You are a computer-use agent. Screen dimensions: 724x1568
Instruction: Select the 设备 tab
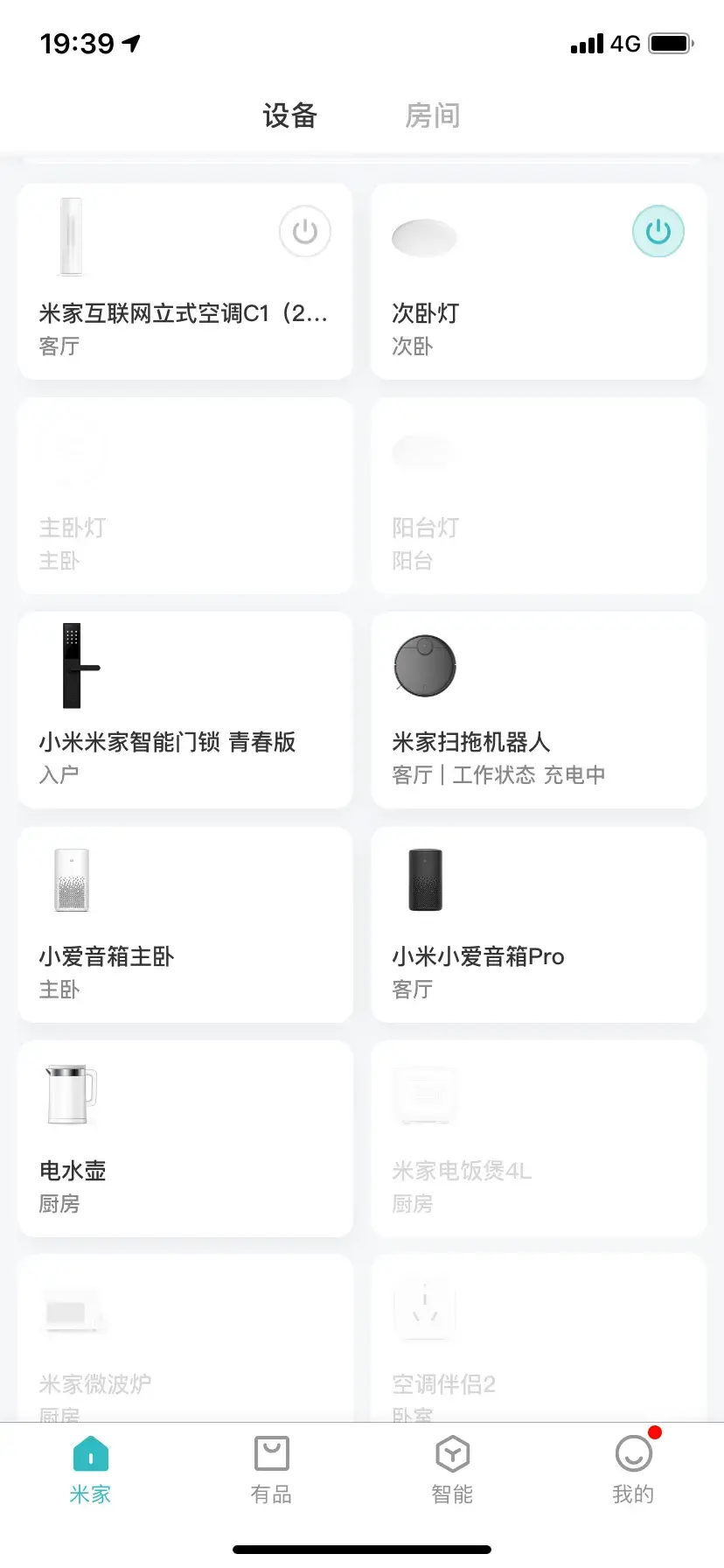click(x=289, y=115)
